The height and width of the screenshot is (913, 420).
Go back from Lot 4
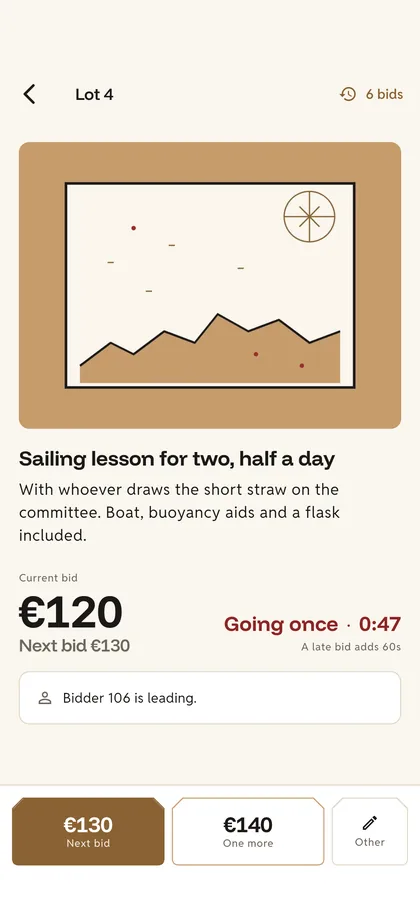coord(29,94)
